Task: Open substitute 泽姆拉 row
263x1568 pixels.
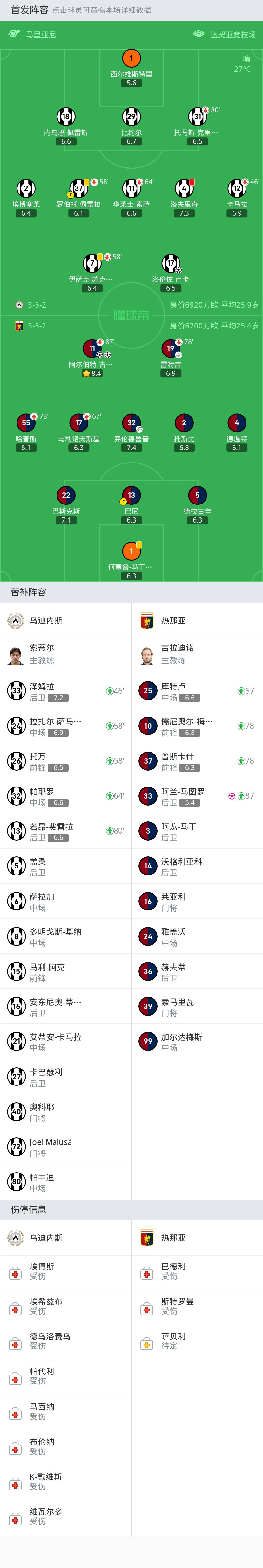Action: point(66,691)
